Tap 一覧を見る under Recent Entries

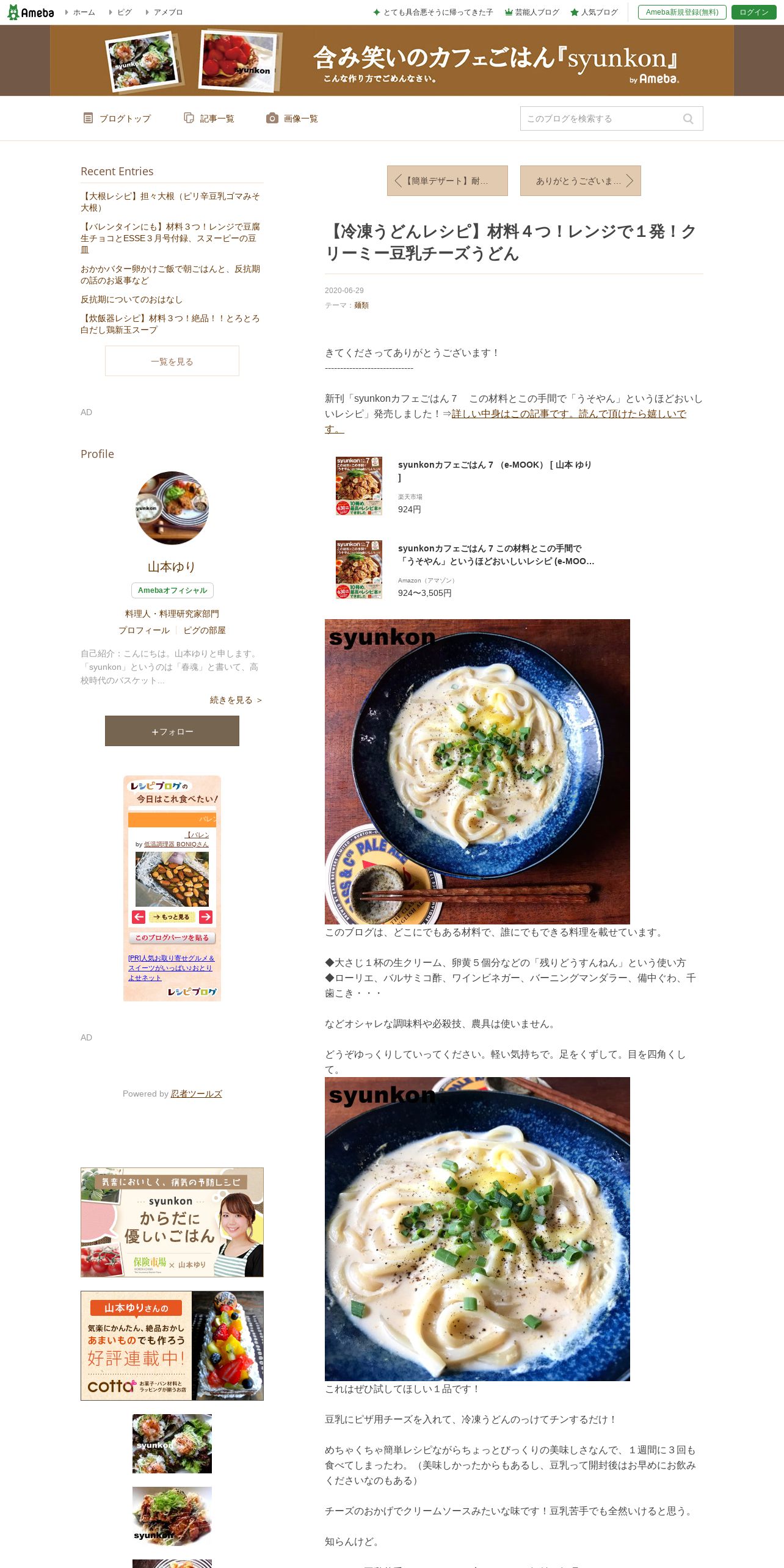(x=172, y=361)
